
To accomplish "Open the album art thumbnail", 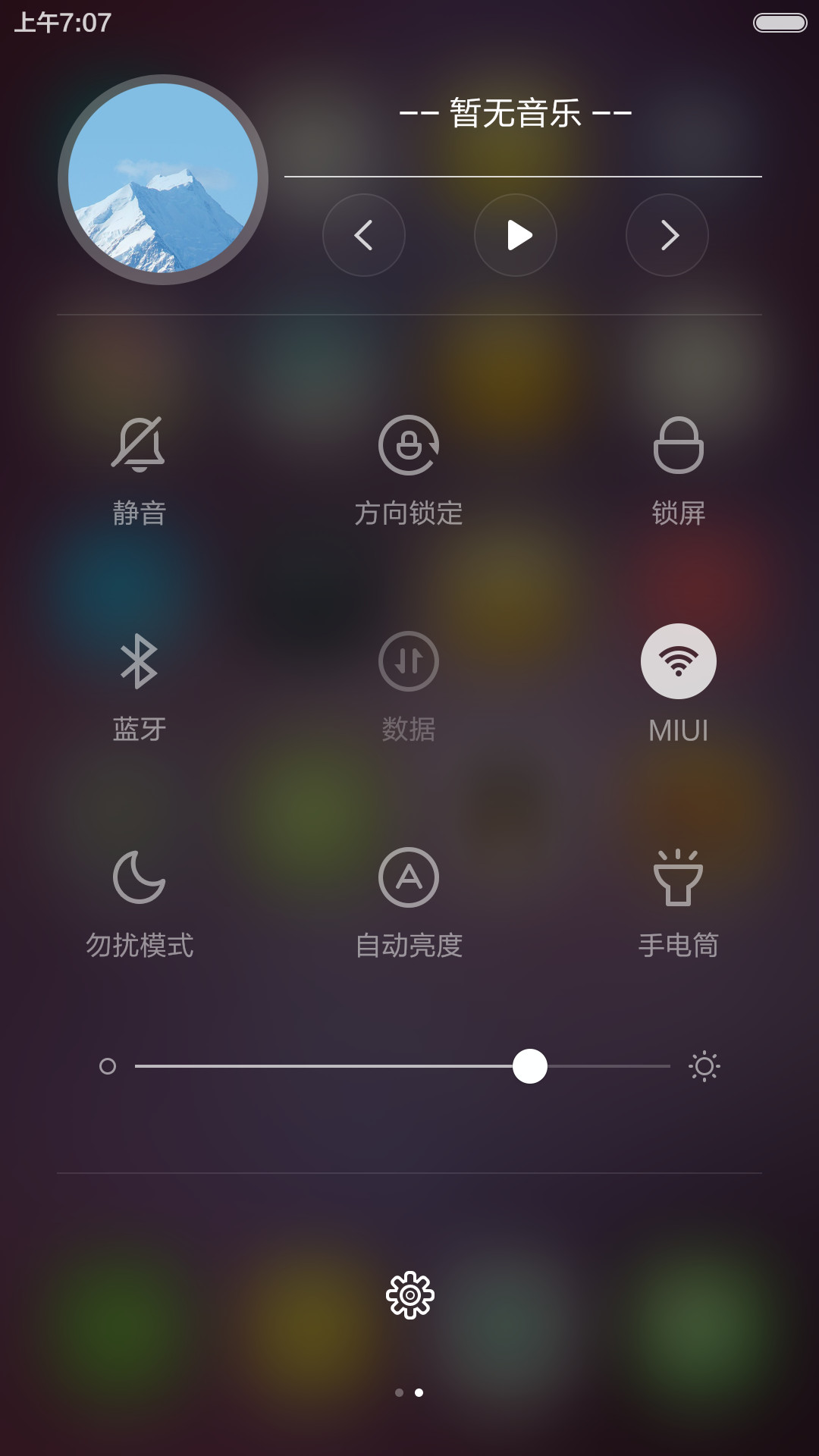I will pos(163,180).
